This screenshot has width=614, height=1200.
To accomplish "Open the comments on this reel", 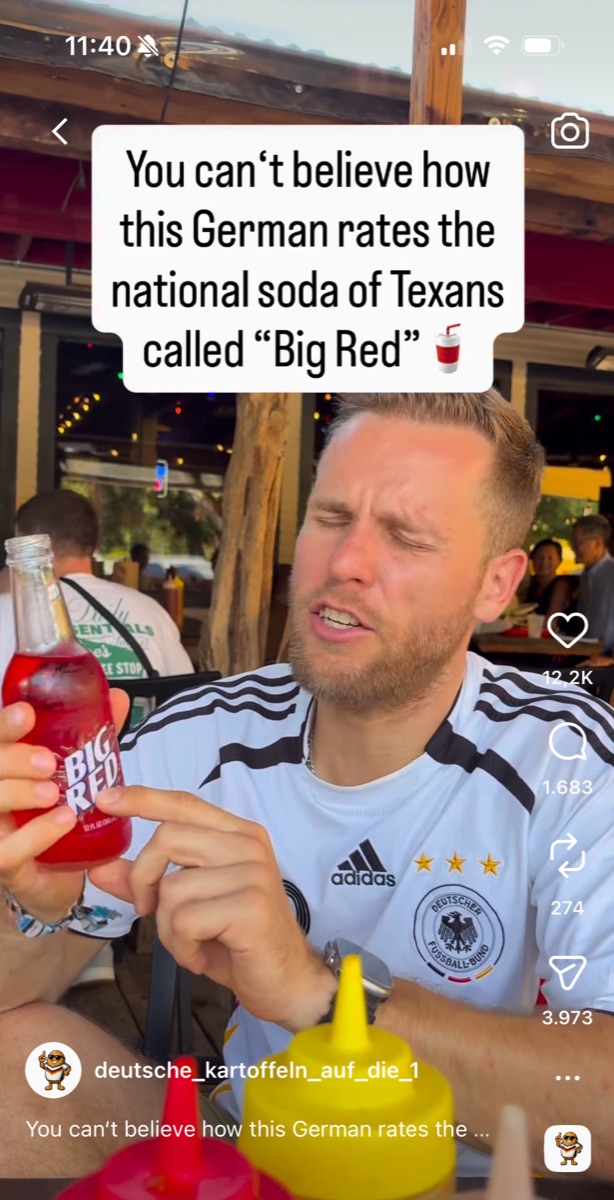I will [568, 743].
